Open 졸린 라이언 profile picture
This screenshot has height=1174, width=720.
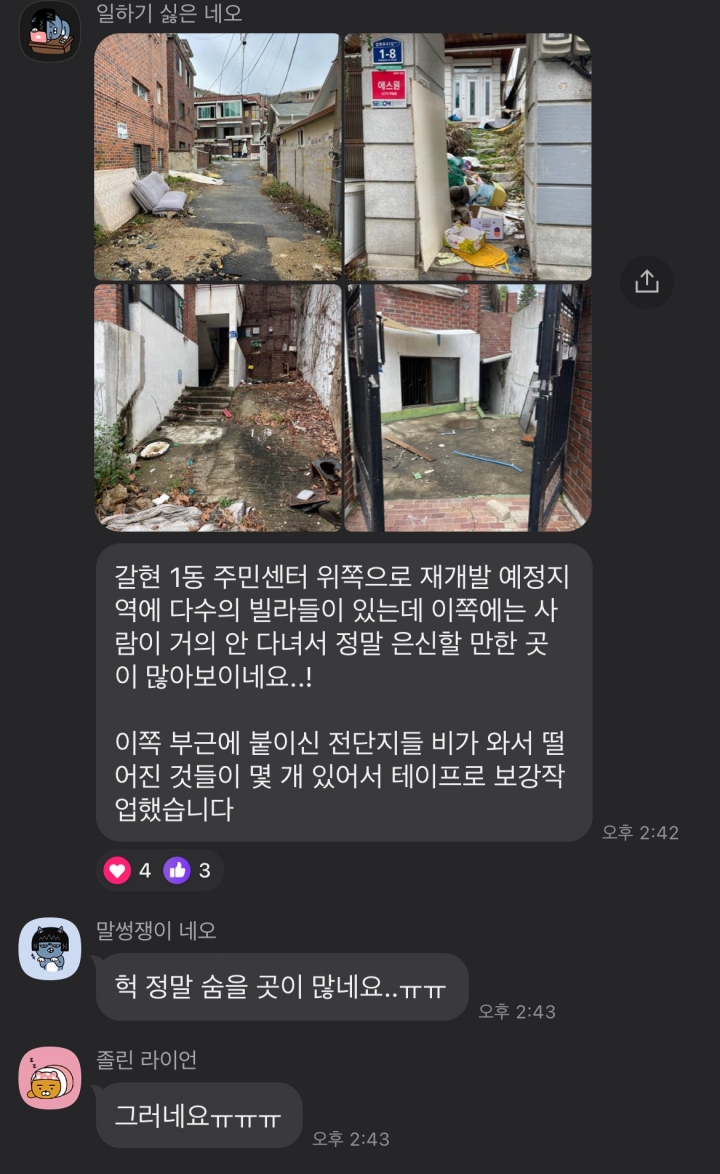point(50,1077)
